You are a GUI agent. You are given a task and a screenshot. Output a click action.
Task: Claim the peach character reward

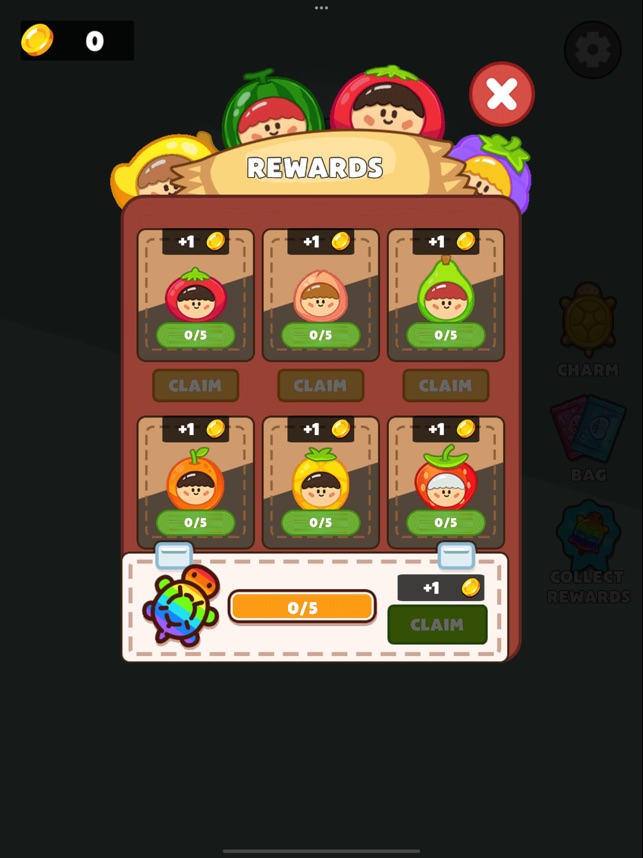coord(320,385)
